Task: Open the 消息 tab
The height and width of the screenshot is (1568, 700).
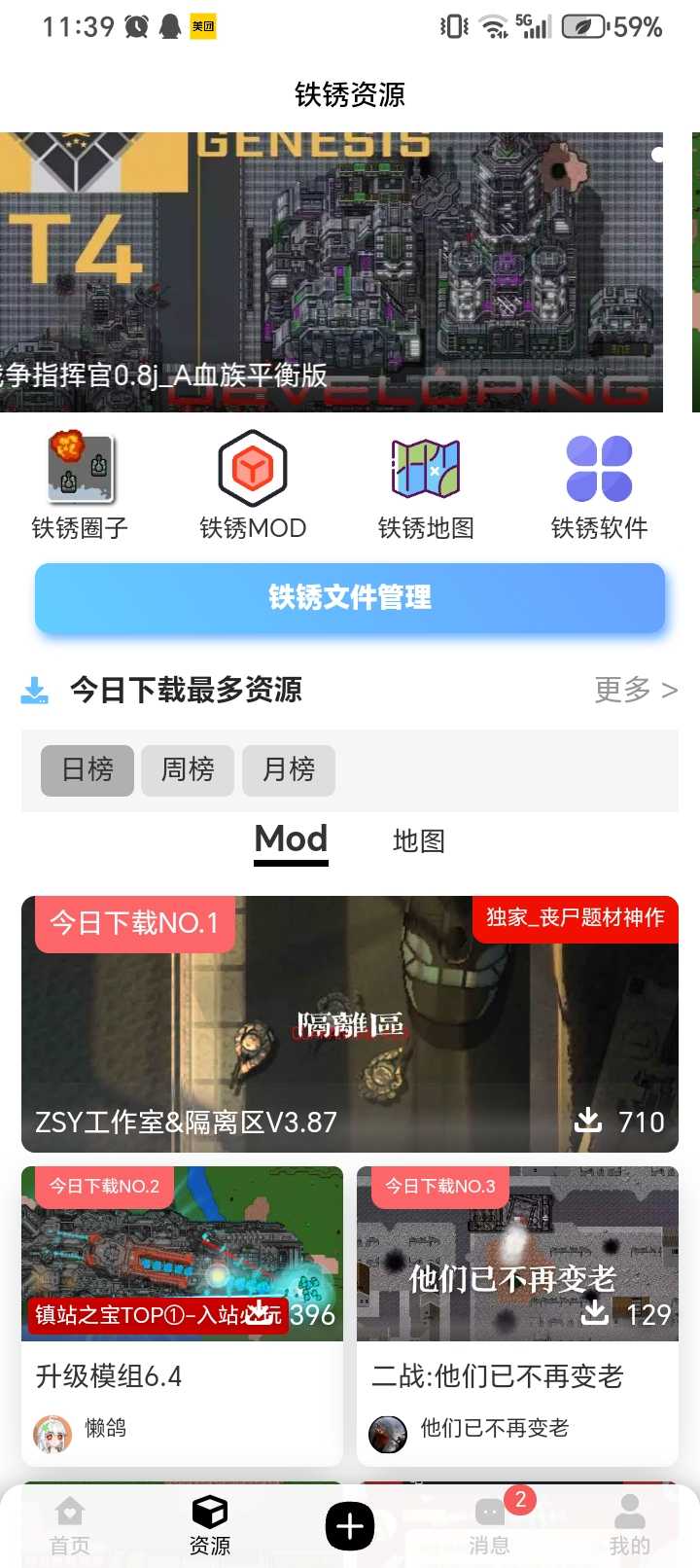Action: click(x=490, y=1525)
